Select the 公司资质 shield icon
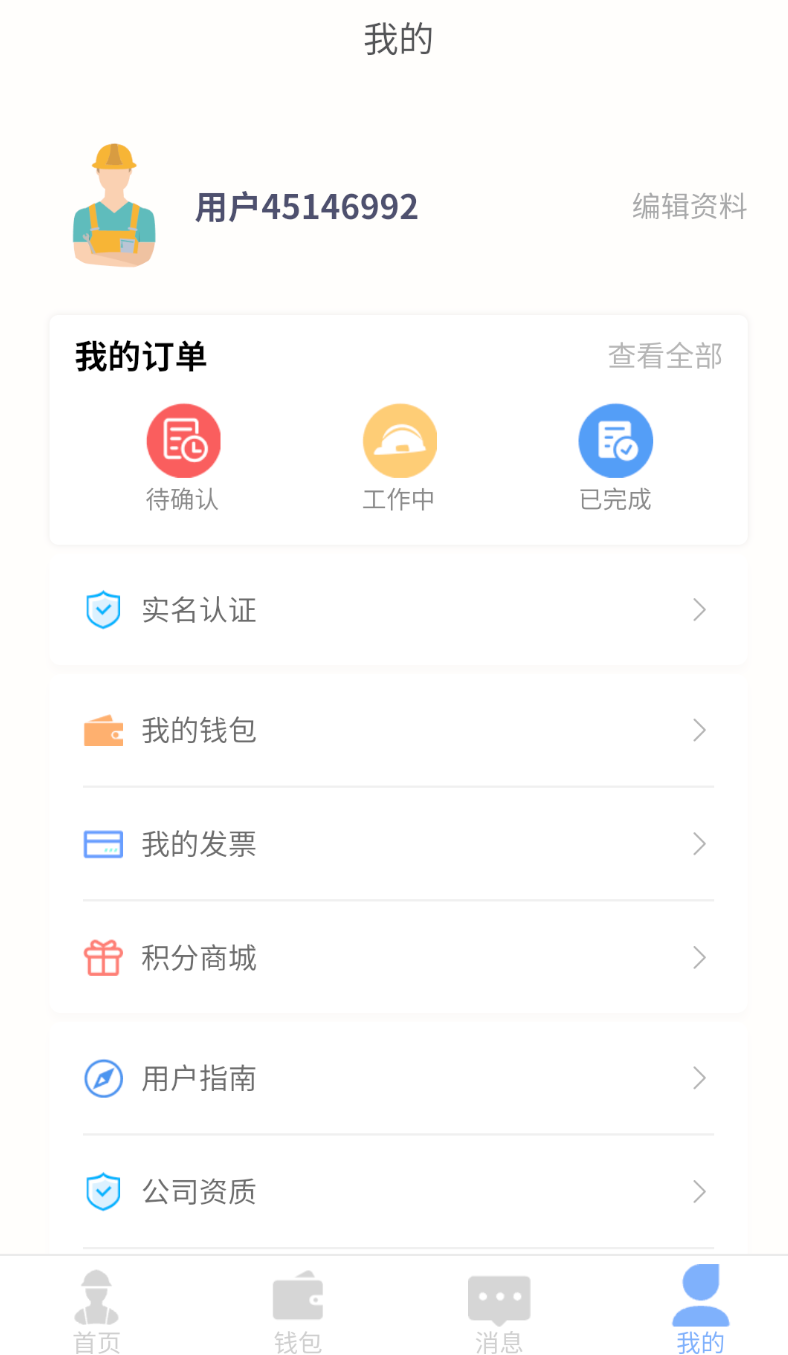The image size is (788, 1355). (103, 1191)
